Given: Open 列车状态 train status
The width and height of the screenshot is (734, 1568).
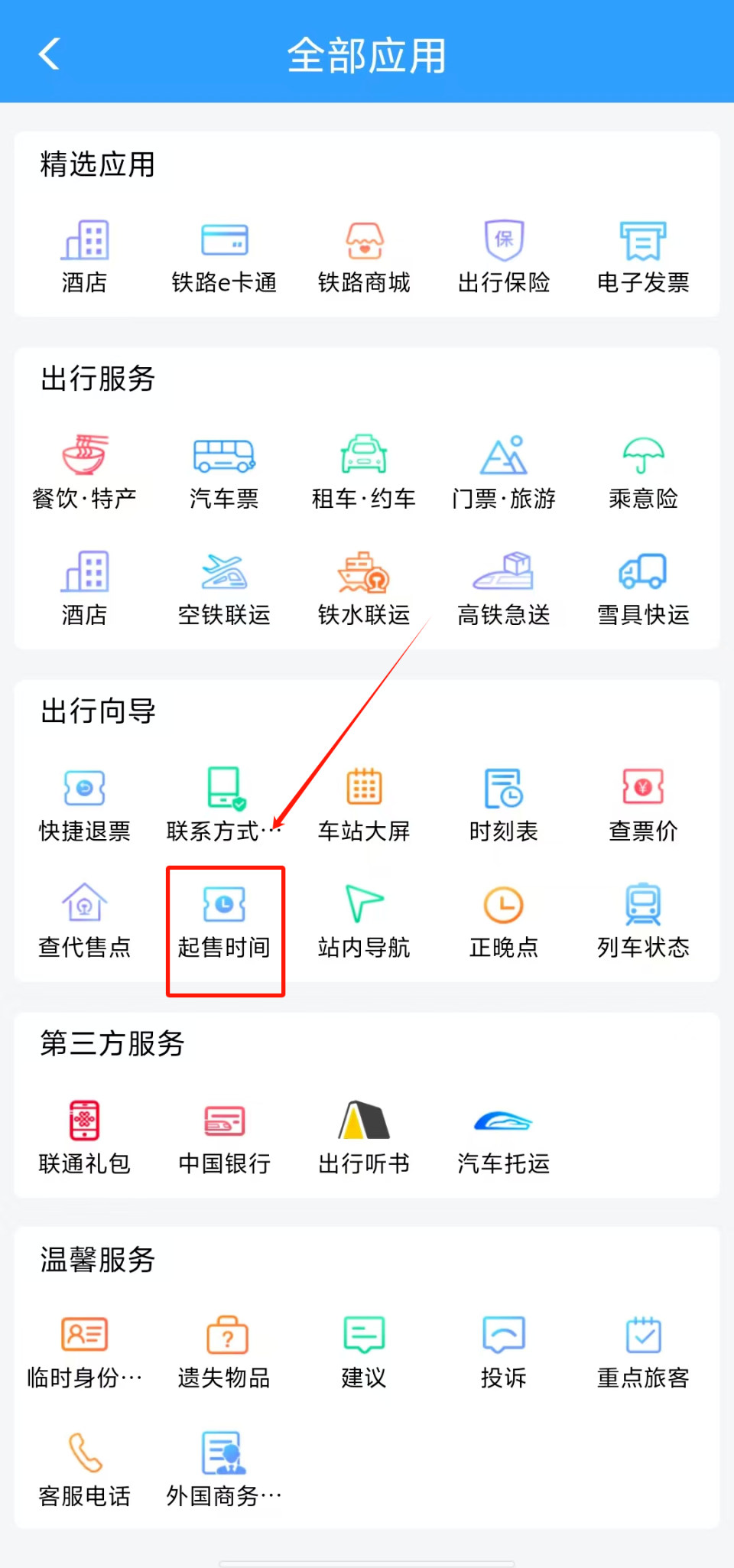Looking at the screenshot, I should pyautogui.click(x=643, y=922).
